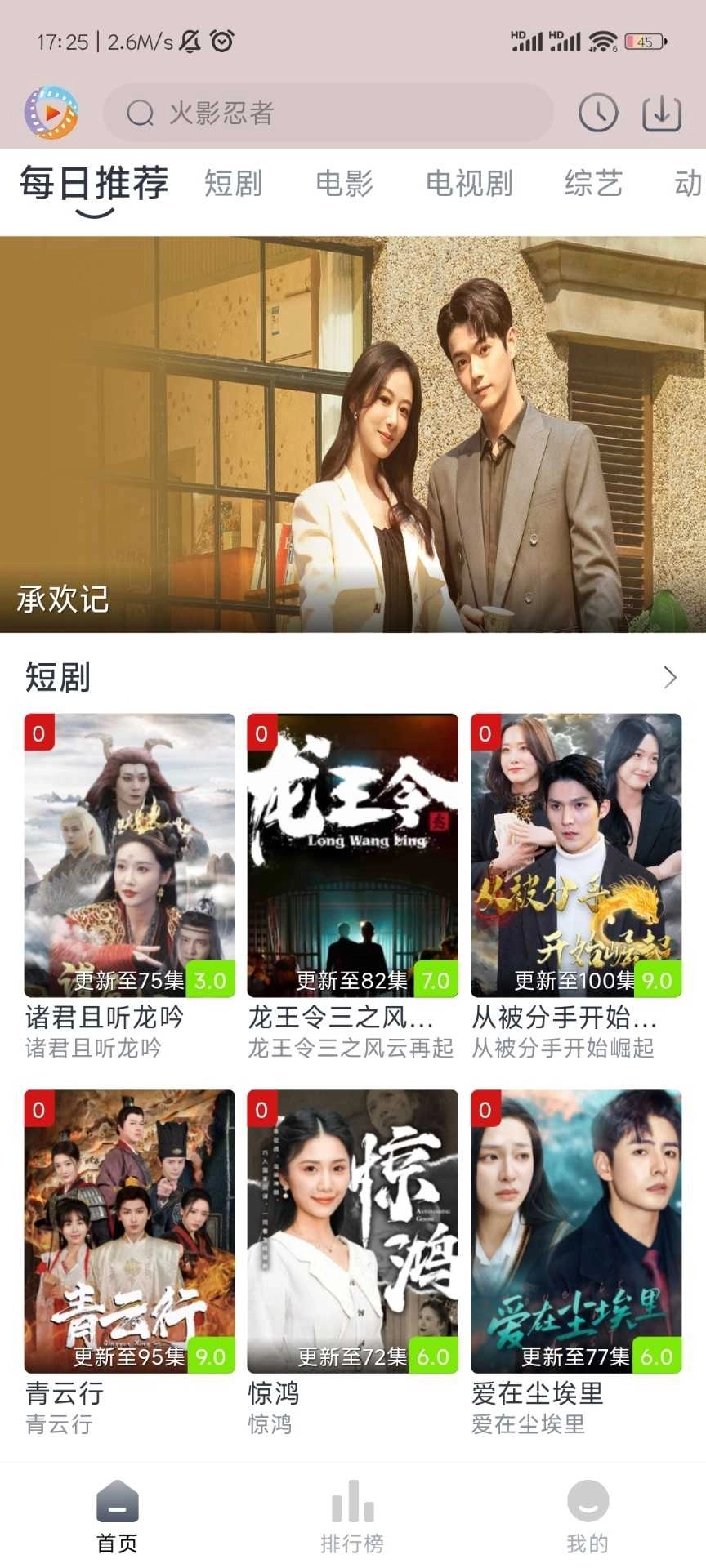Switch to the 电影 tab
The width and height of the screenshot is (706, 1568).
344,184
